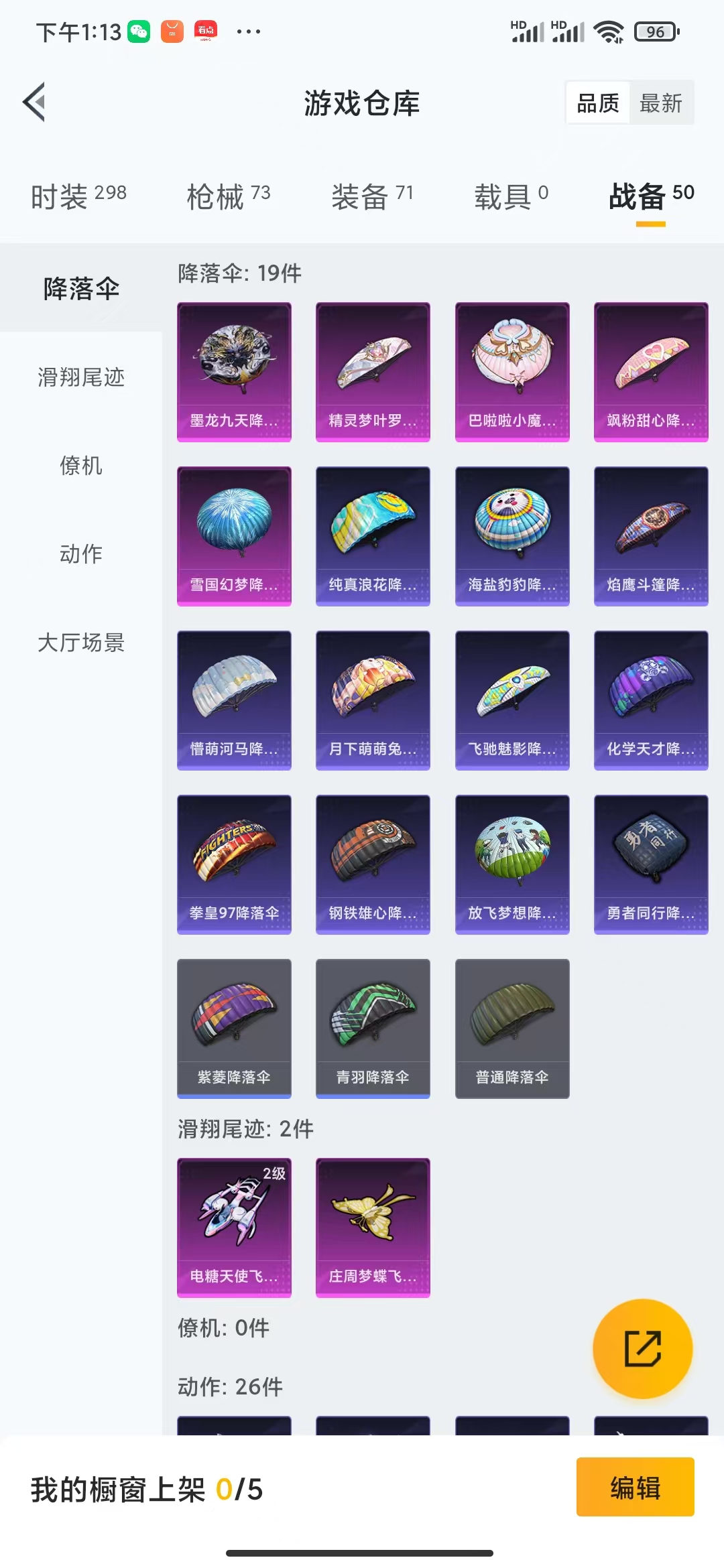Select the 降落伞 category in sidebar
Screen dimensions: 724x1568
(80, 288)
